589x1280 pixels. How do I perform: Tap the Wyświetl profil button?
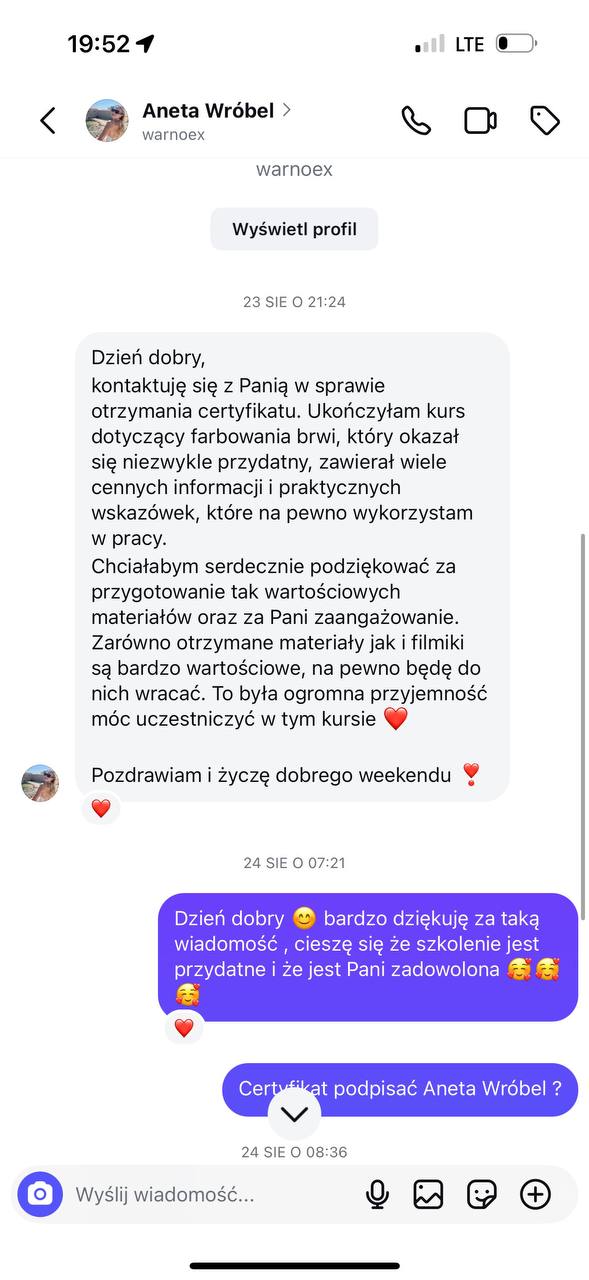[x=294, y=229]
